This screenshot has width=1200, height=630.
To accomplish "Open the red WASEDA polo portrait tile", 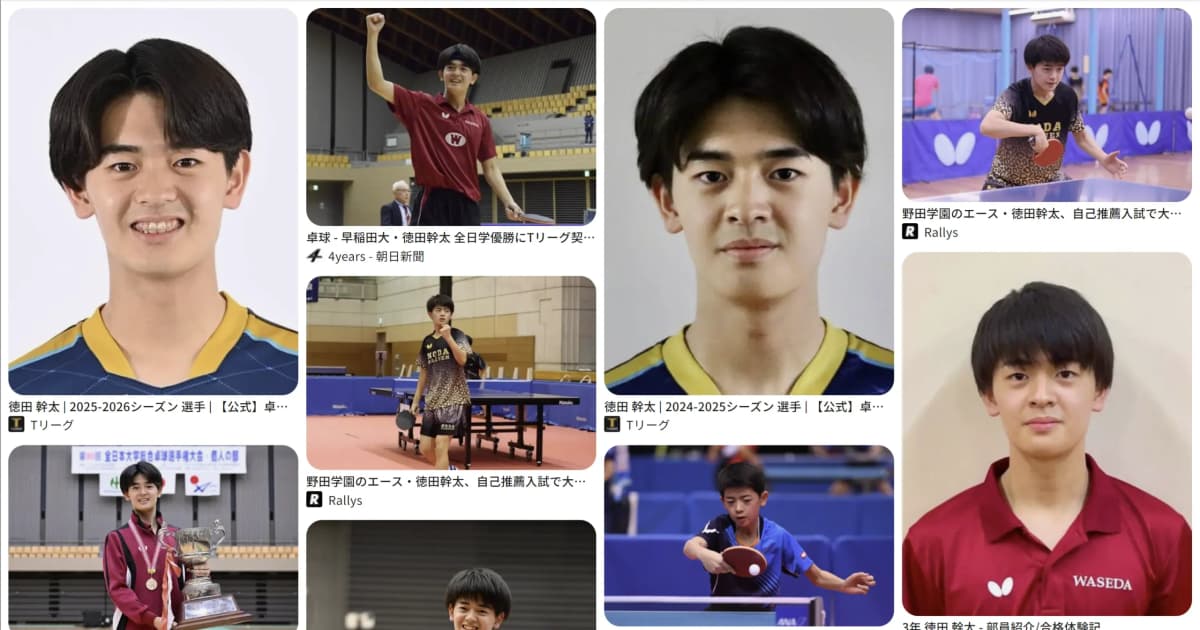I will pos(1046,433).
